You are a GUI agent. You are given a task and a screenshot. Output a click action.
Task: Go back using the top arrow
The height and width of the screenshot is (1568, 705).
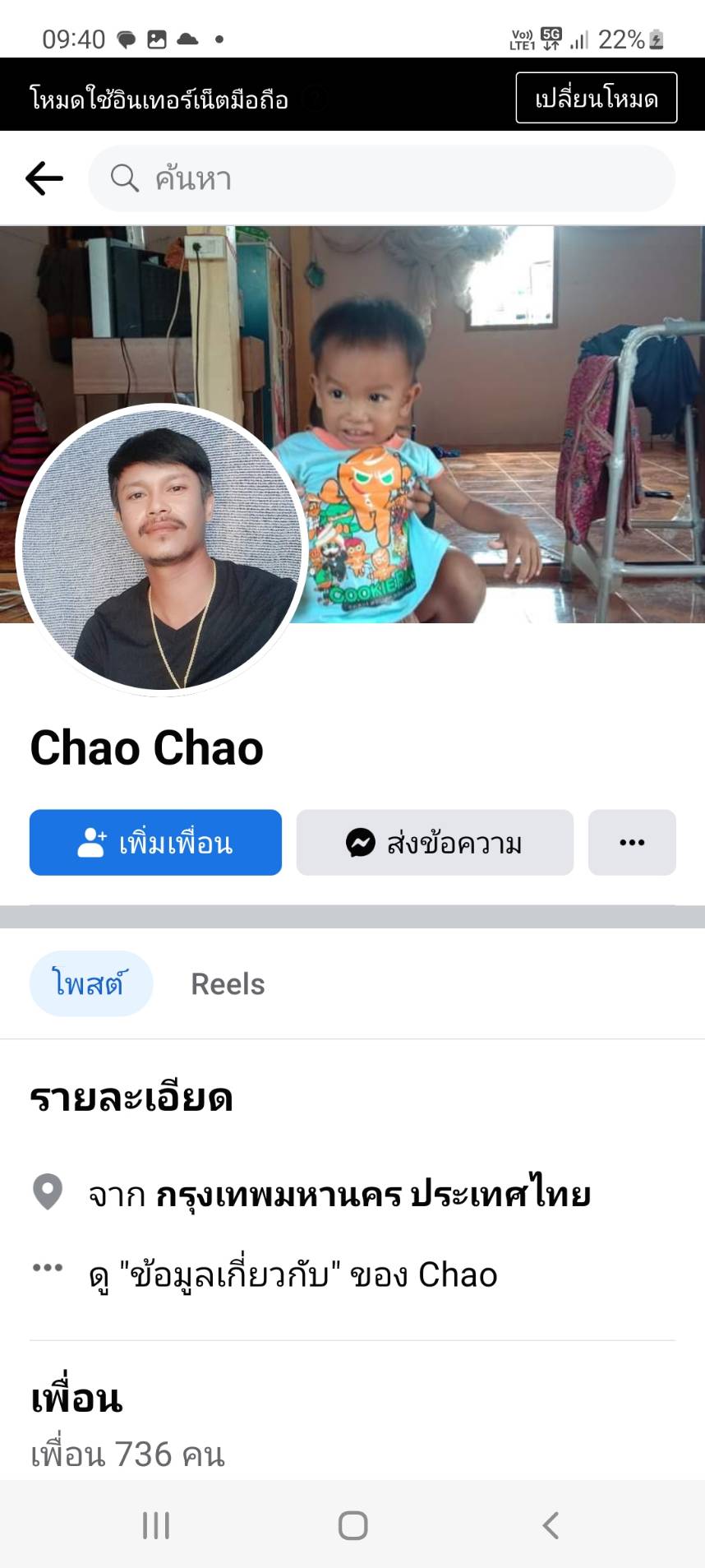point(44,178)
